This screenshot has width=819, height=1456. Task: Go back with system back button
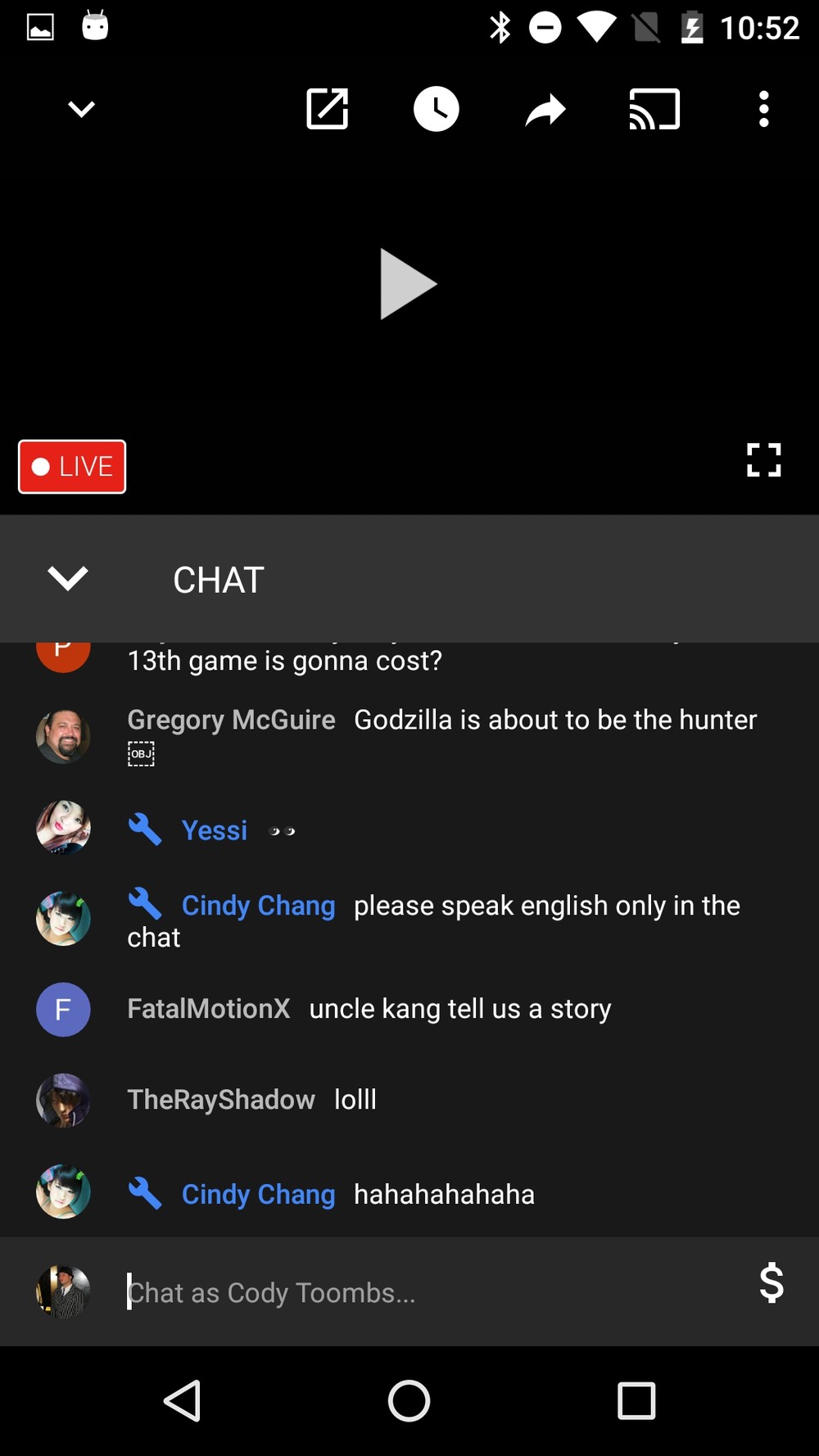tap(183, 1400)
